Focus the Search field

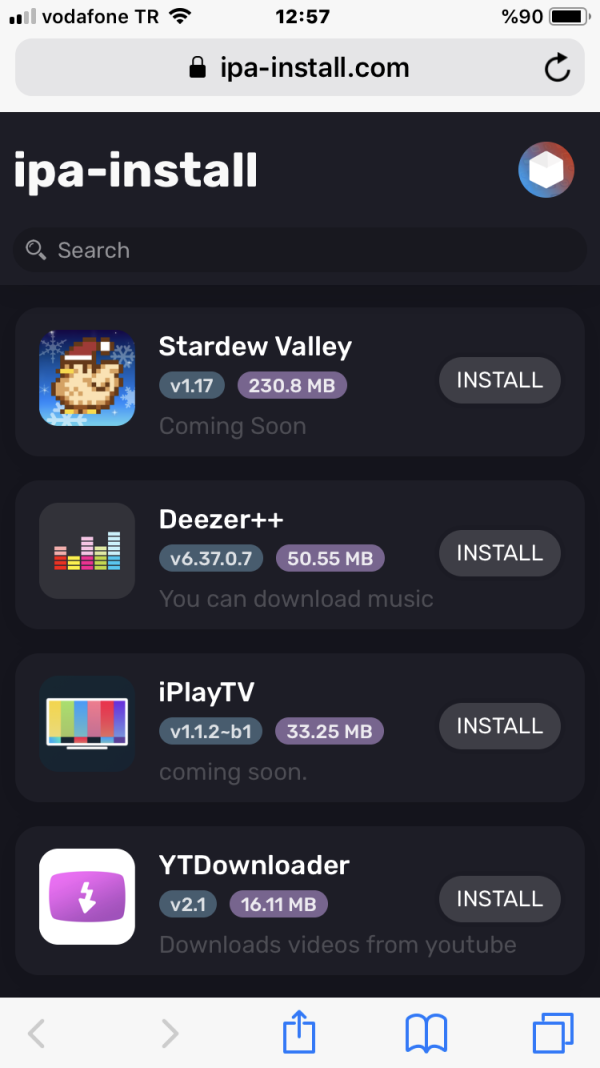click(300, 250)
